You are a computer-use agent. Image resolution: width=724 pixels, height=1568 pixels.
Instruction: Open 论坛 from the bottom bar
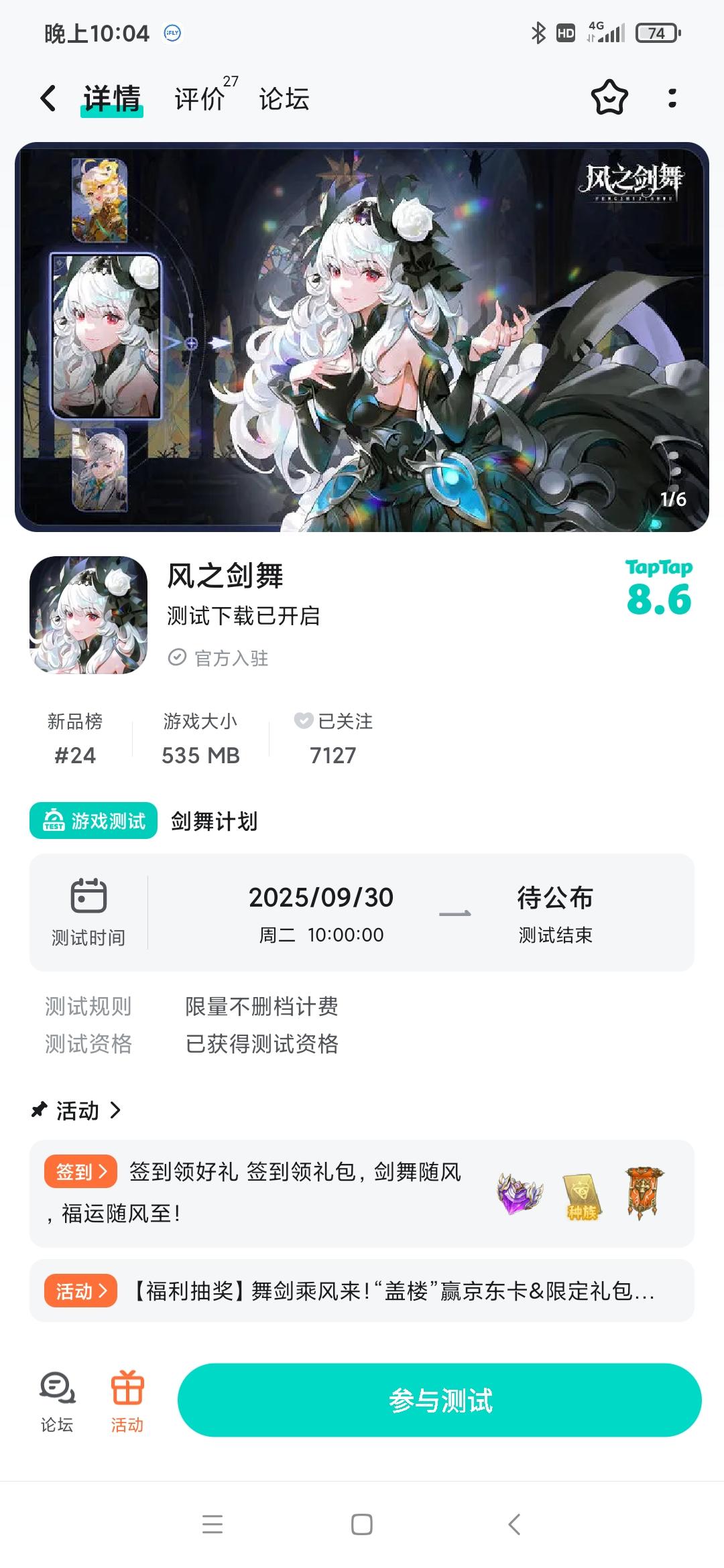(x=57, y=1400)
